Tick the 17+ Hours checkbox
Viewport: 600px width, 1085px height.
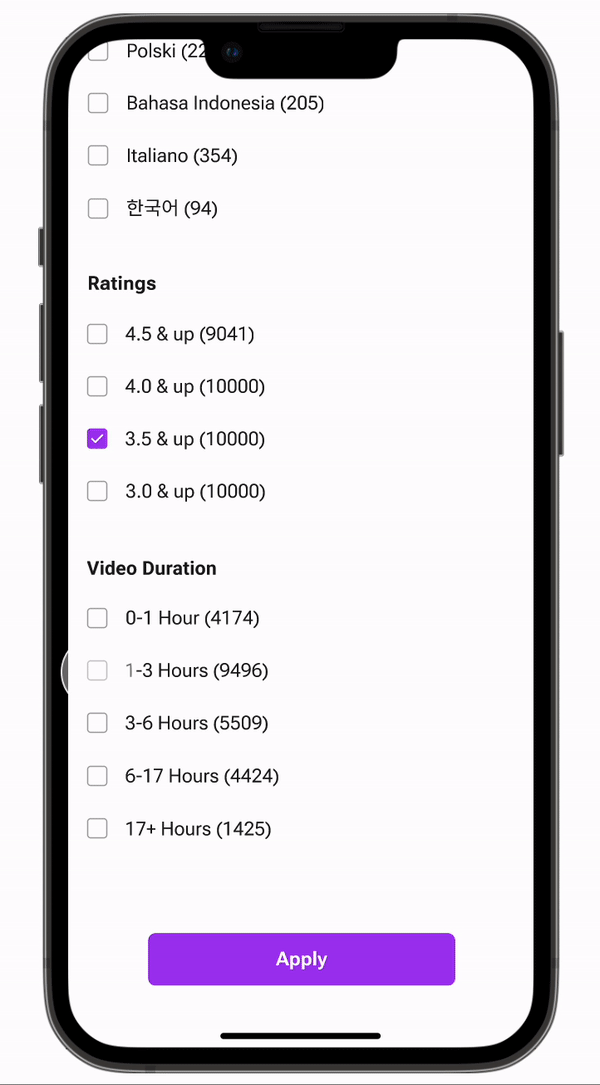pyautogui.click(x=97, y=828)
